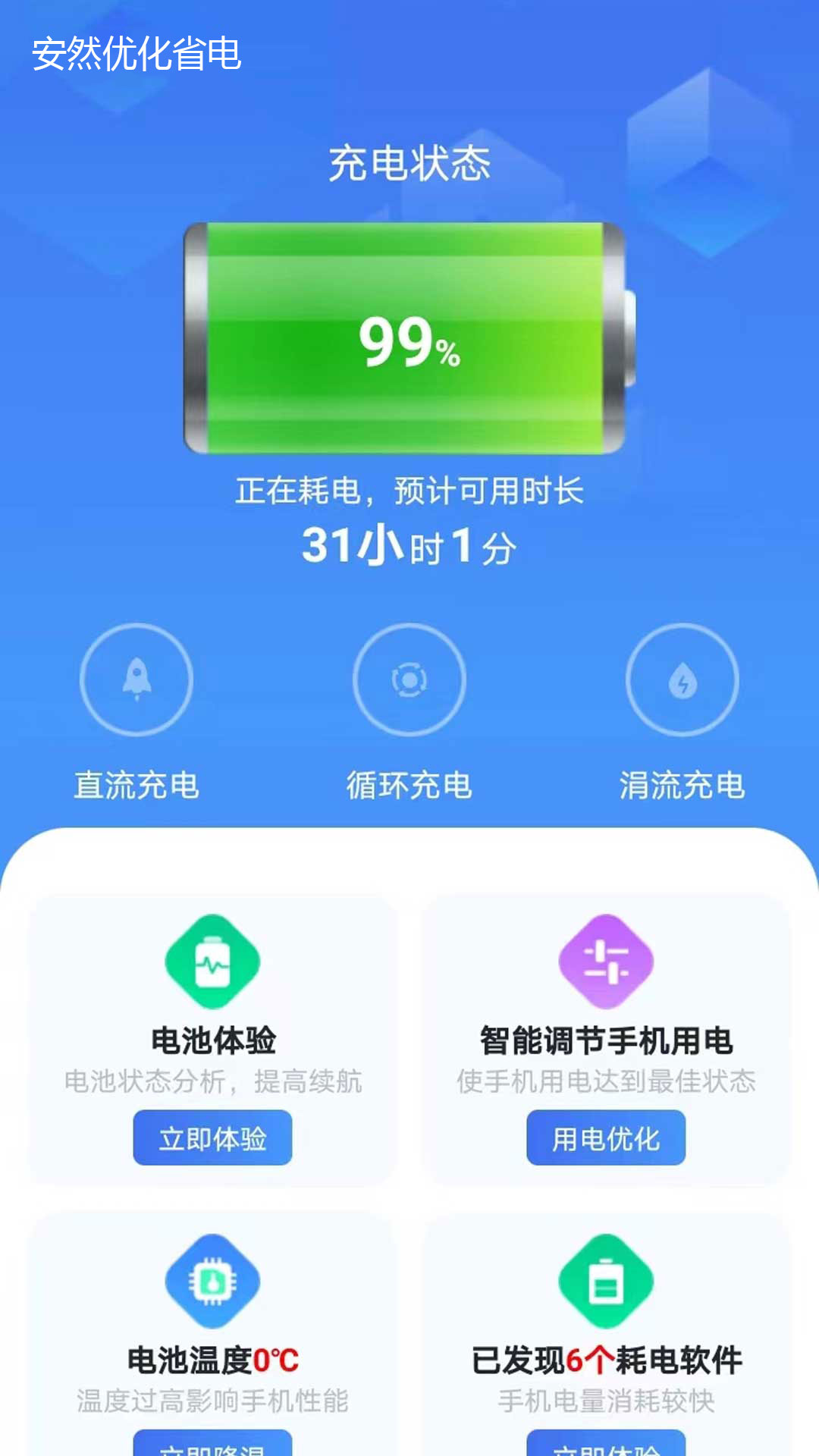The height and width of the screenshot is (1456, 819).
Task: Select the green 电池体验 battery icon
Action: click(x=212, y=960)
